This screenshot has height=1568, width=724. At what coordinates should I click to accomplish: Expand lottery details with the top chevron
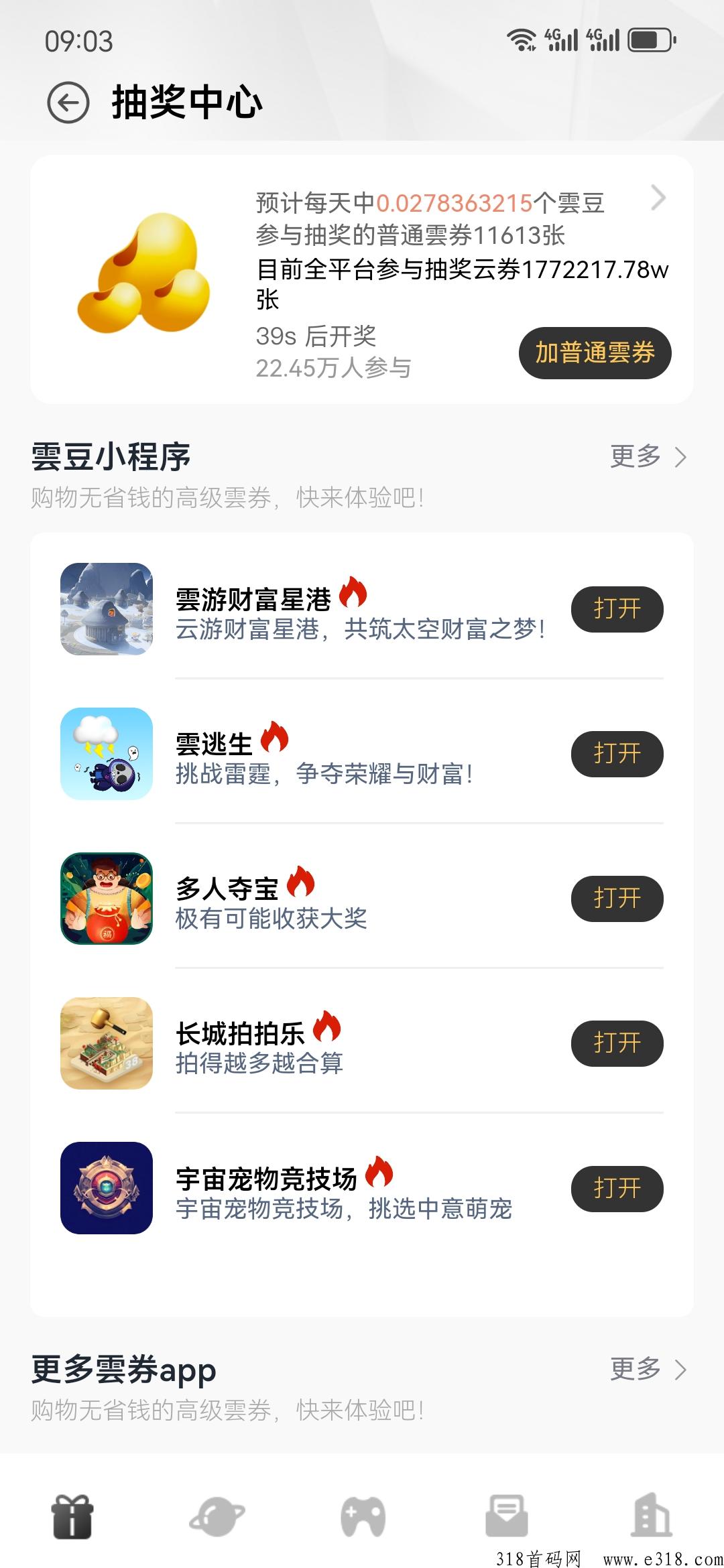pos(658,198)
